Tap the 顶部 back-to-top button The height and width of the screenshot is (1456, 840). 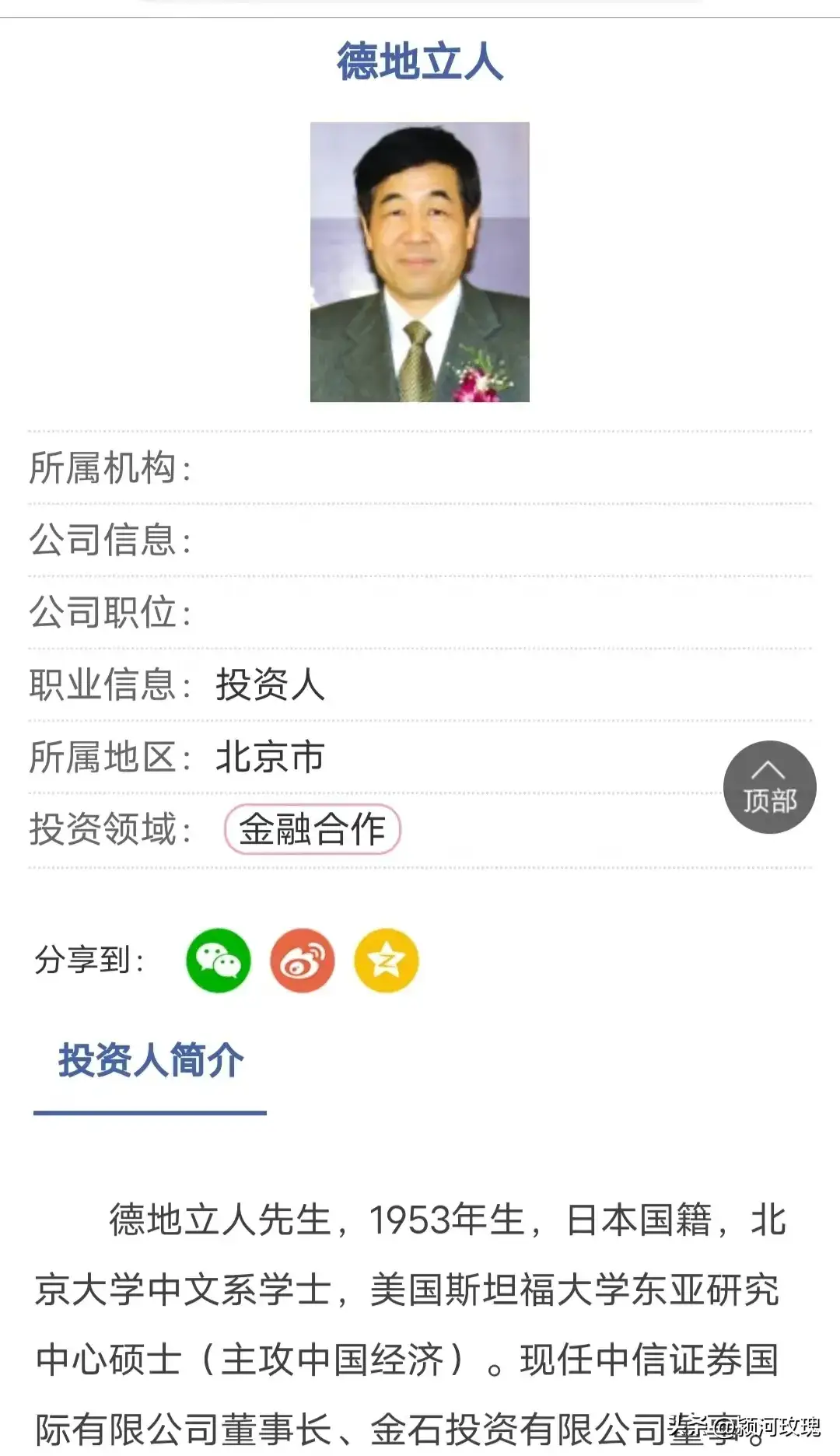tap(769, 787)
